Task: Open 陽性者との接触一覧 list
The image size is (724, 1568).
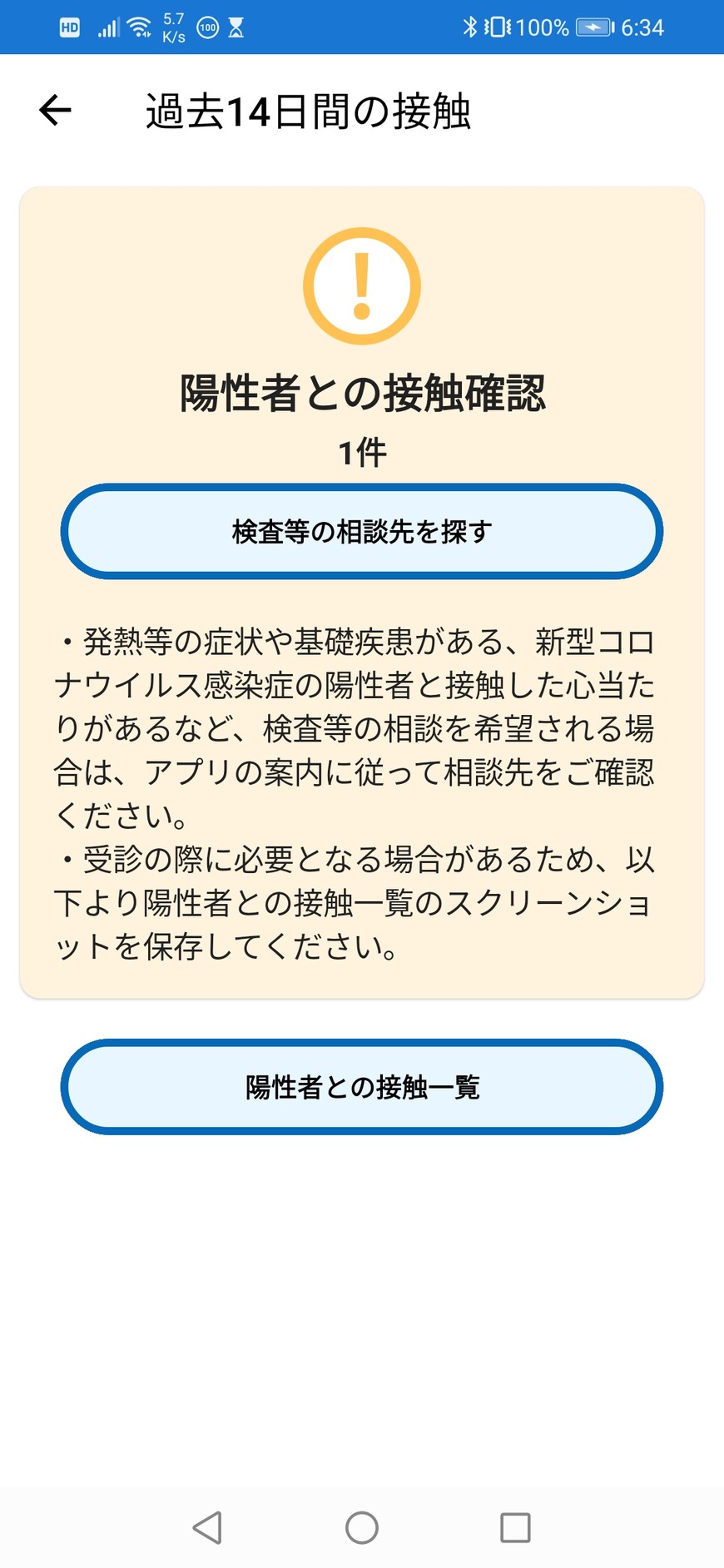Action: (362, 1087)
